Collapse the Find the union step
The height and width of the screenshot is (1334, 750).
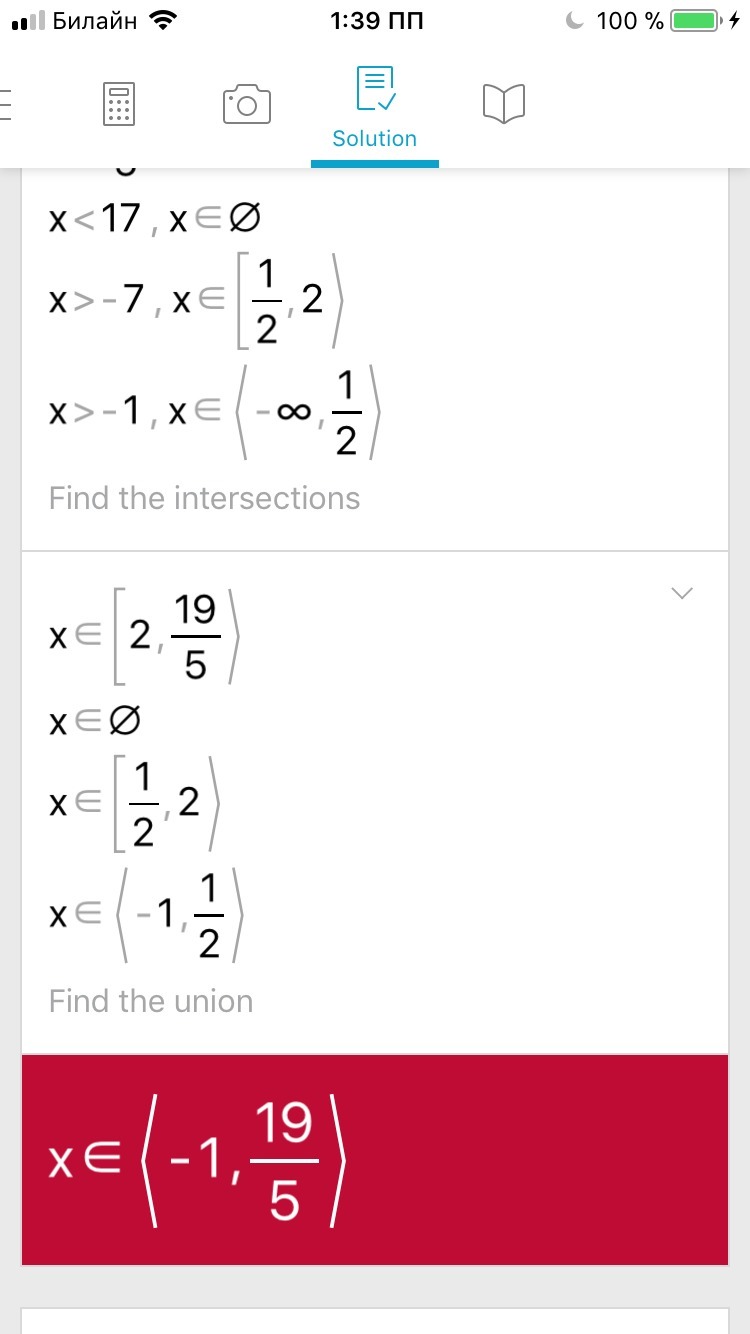pyautogui.click(x=681, y=594)
